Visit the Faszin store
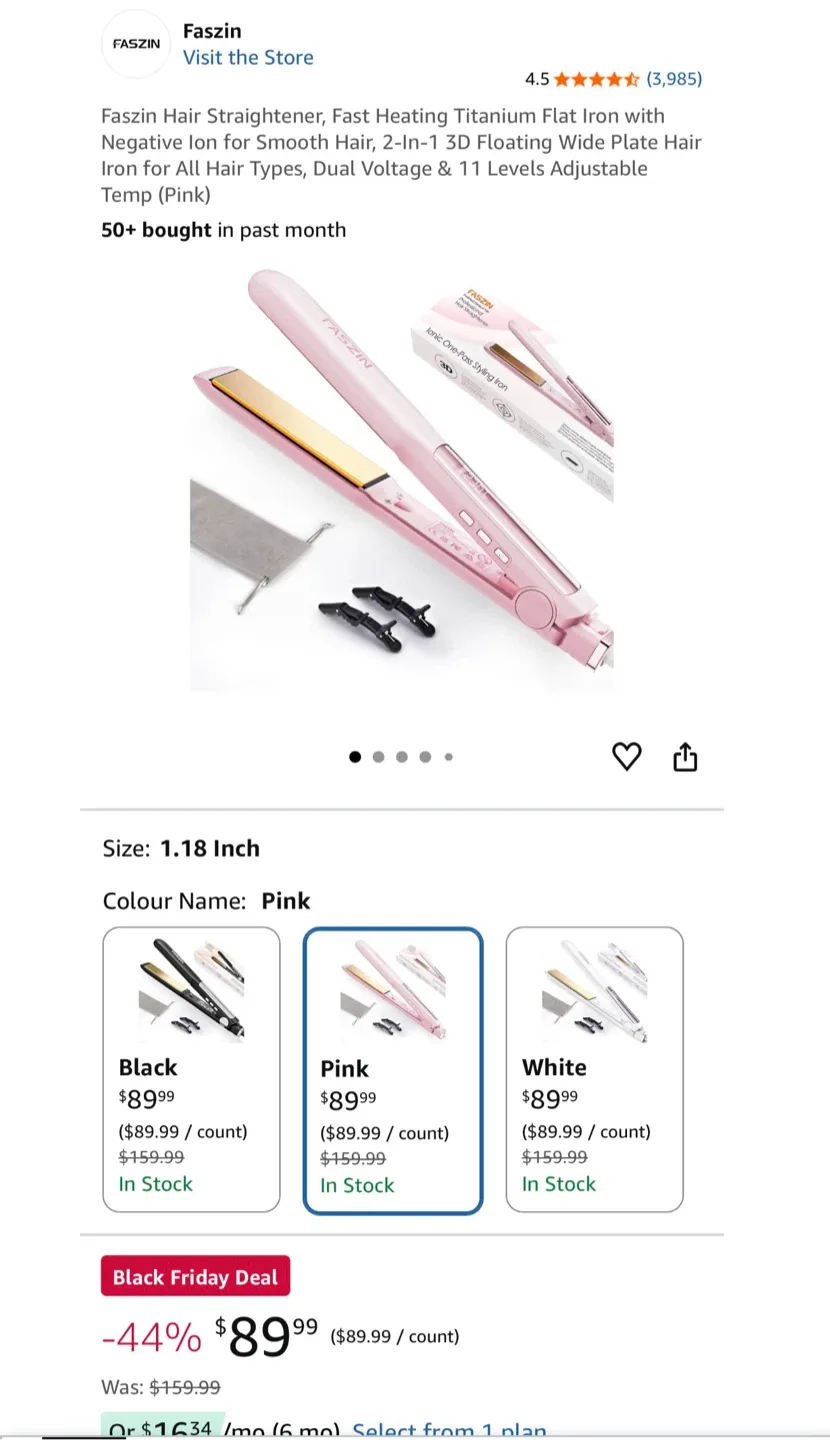 [x=248, y=58]
